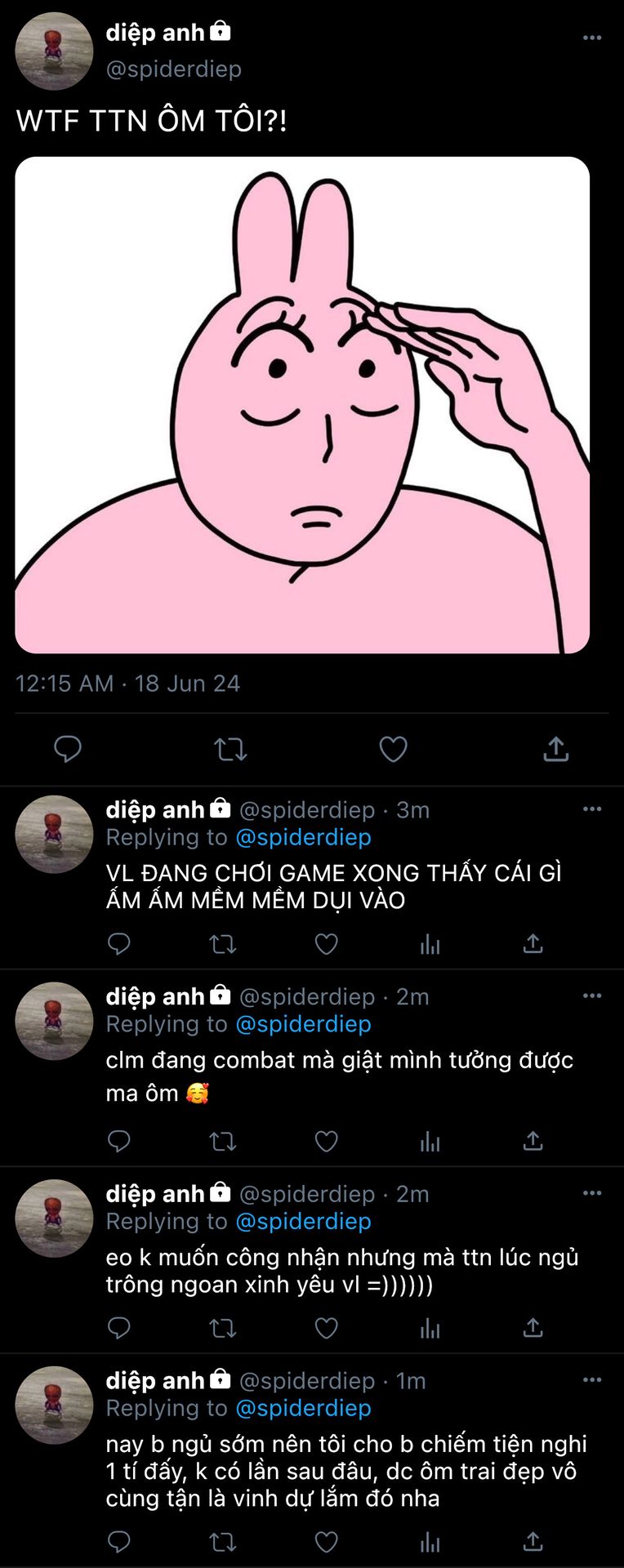624x1568 pixels.
Task: Like the "nay b ngủ sớm" reply
Action: [326, 1542]
